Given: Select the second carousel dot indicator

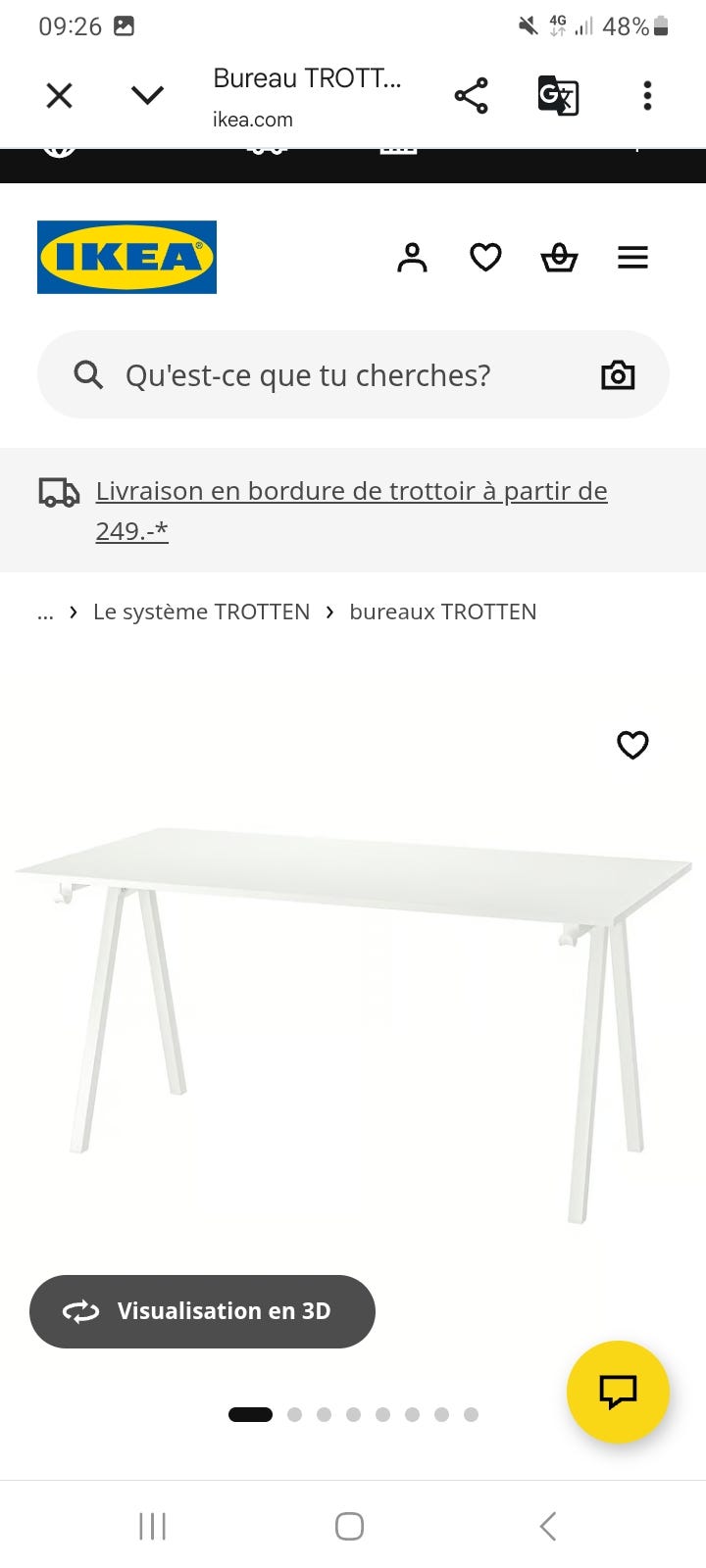Looking at the screenshot, I should click(x=294, y=1414).
